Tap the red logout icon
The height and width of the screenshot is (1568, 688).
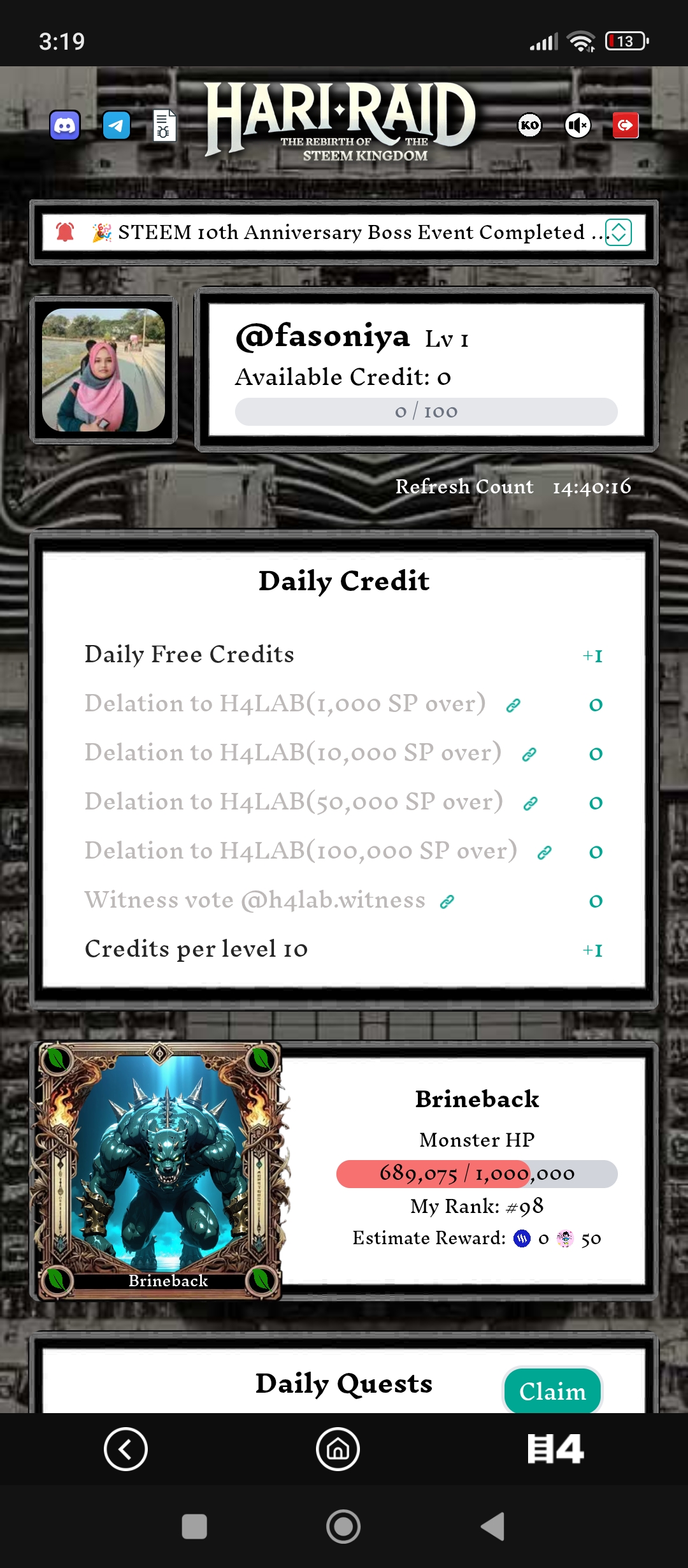pyautogui.click(x=626, y=125)
